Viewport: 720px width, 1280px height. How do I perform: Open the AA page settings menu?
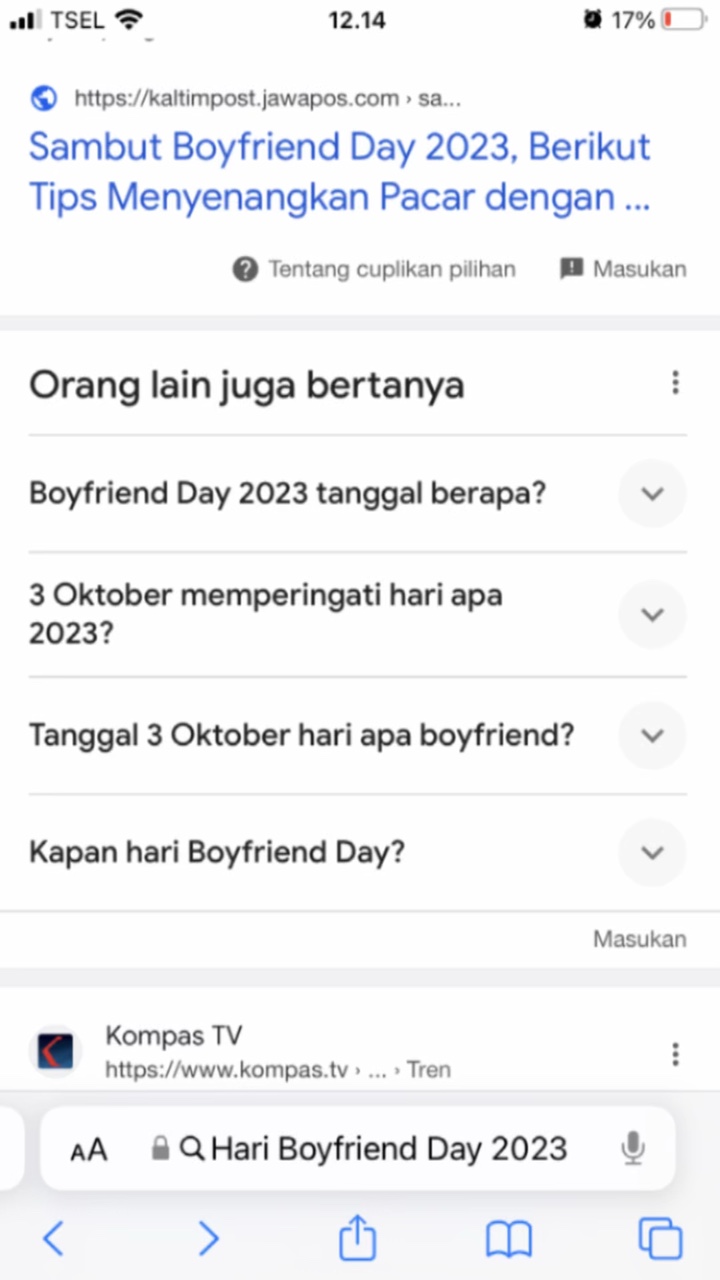click(x=89, y=1150)
